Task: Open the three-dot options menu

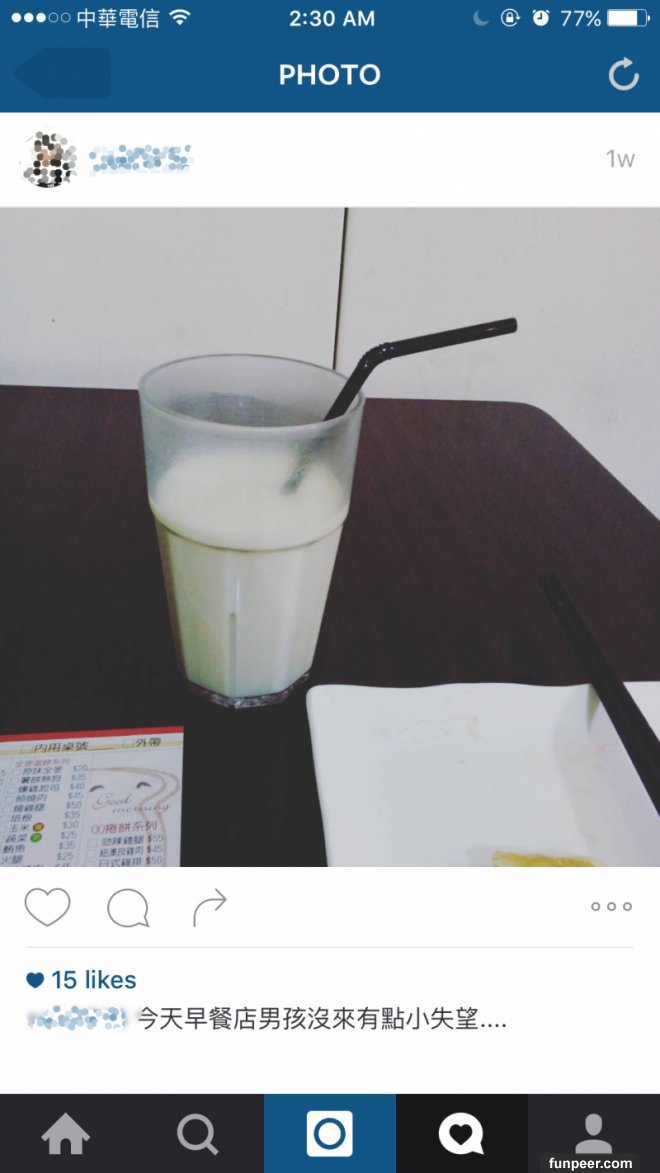Action: 611,907
